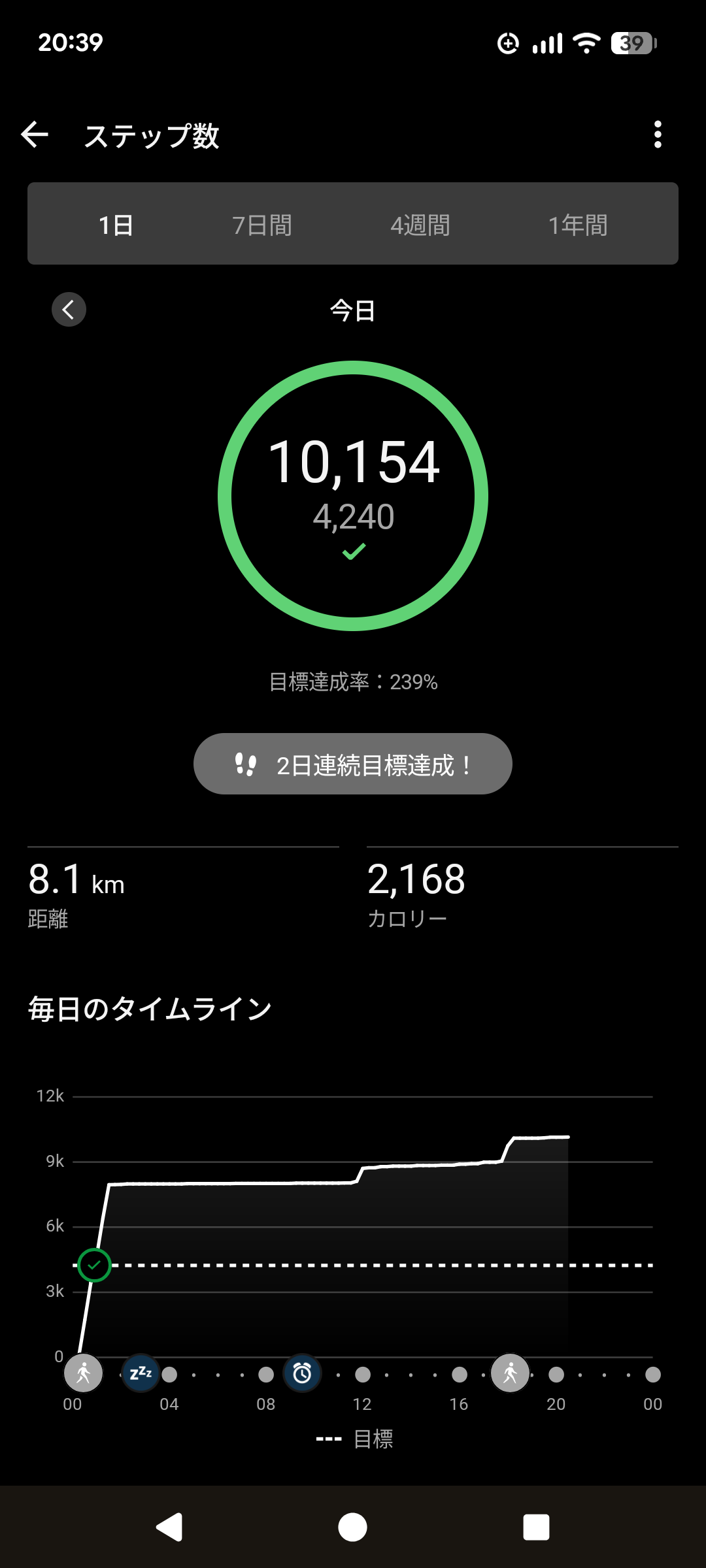
Task: Tap the system home button
Action: 352,1527
